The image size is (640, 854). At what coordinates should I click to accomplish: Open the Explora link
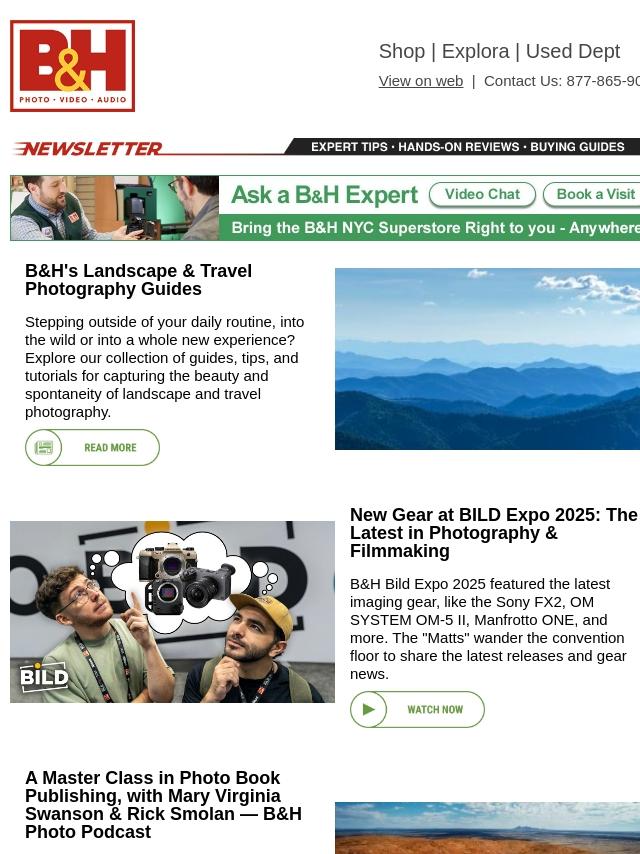[x=475, y=51]
